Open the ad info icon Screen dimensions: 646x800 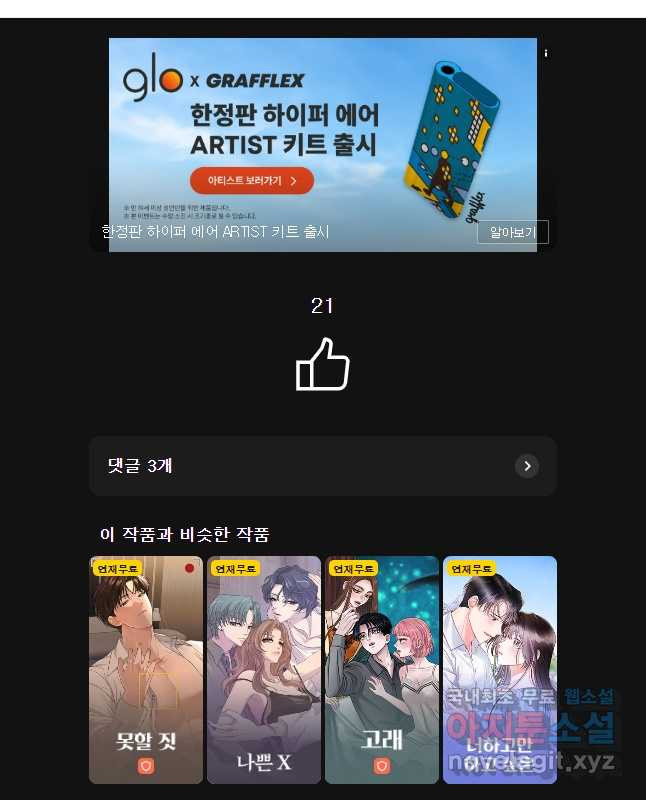pos(546,53)
